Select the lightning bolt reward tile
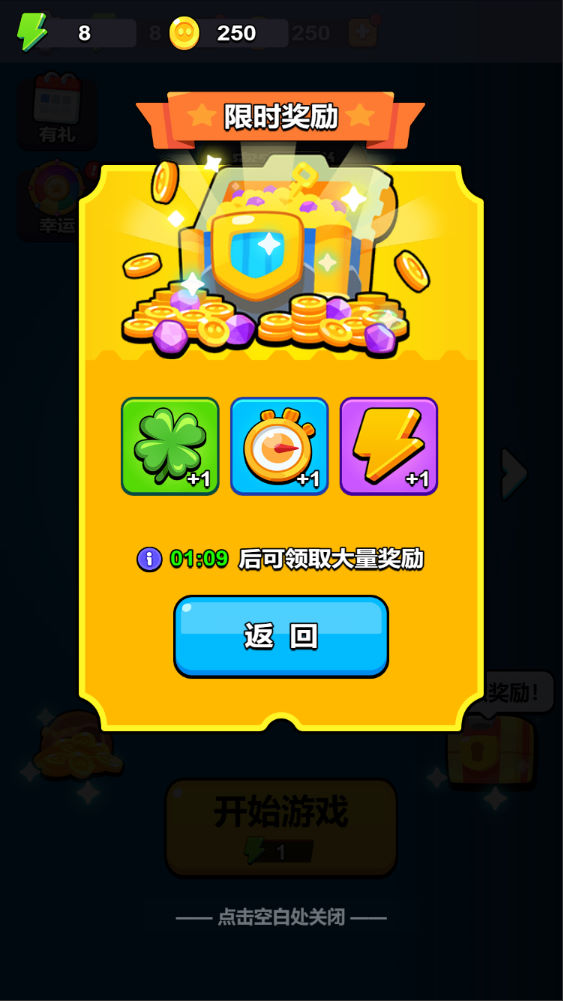563x1001 pixels. [389, 446]
